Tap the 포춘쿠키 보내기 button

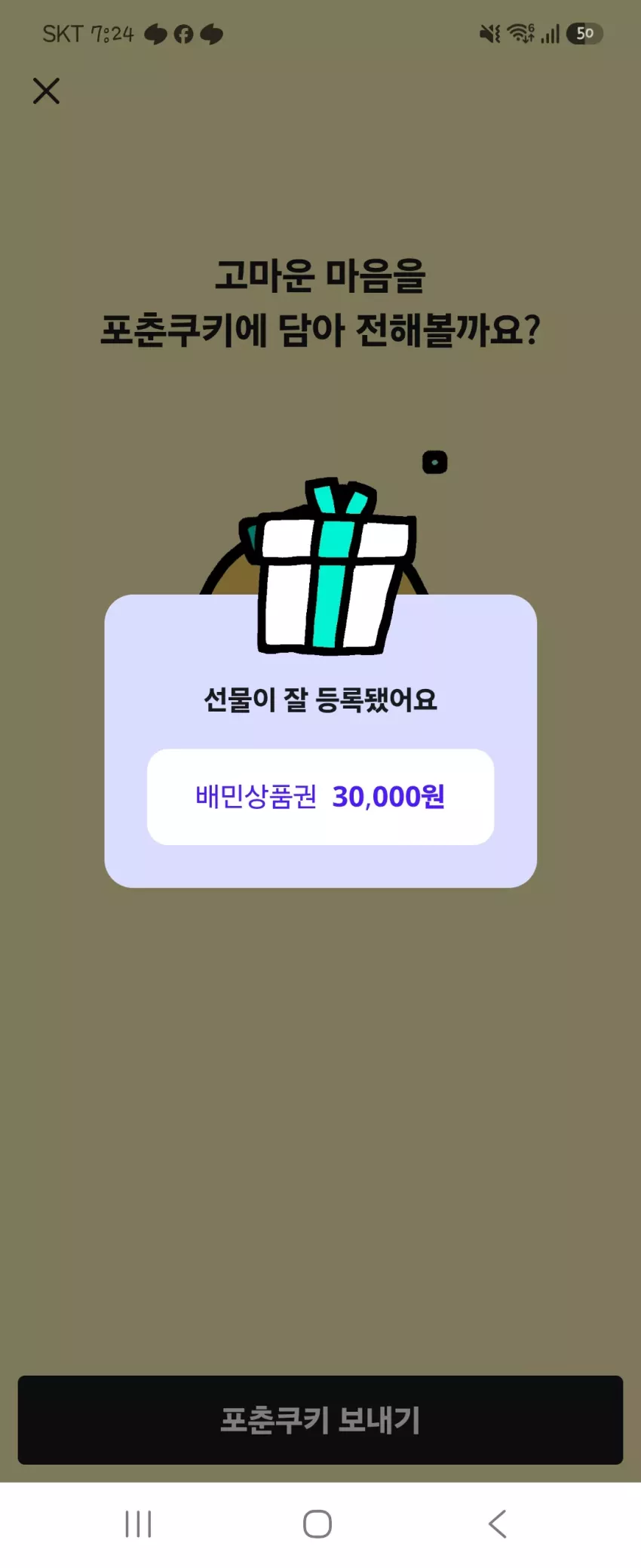point(320,1419)
